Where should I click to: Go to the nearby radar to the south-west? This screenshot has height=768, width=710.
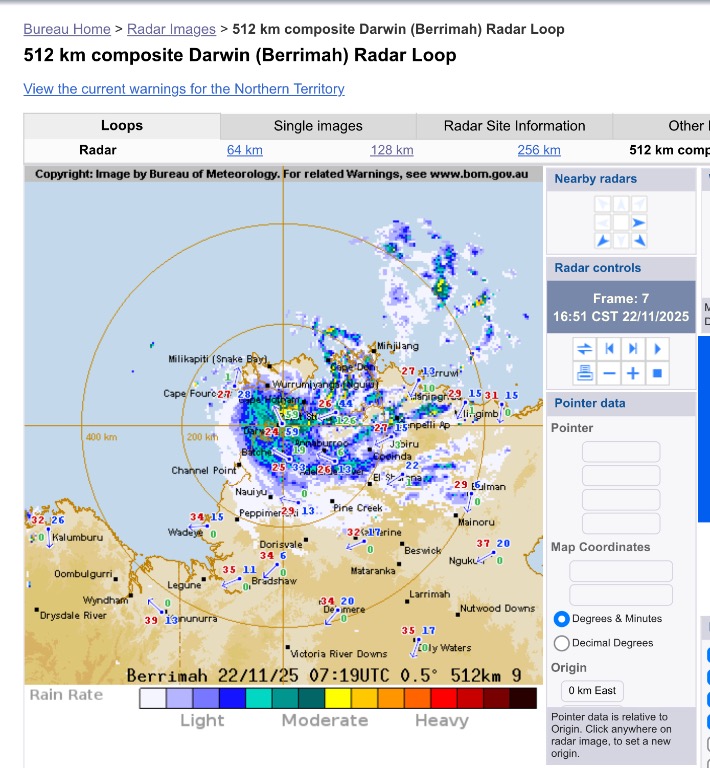[603, 241]
